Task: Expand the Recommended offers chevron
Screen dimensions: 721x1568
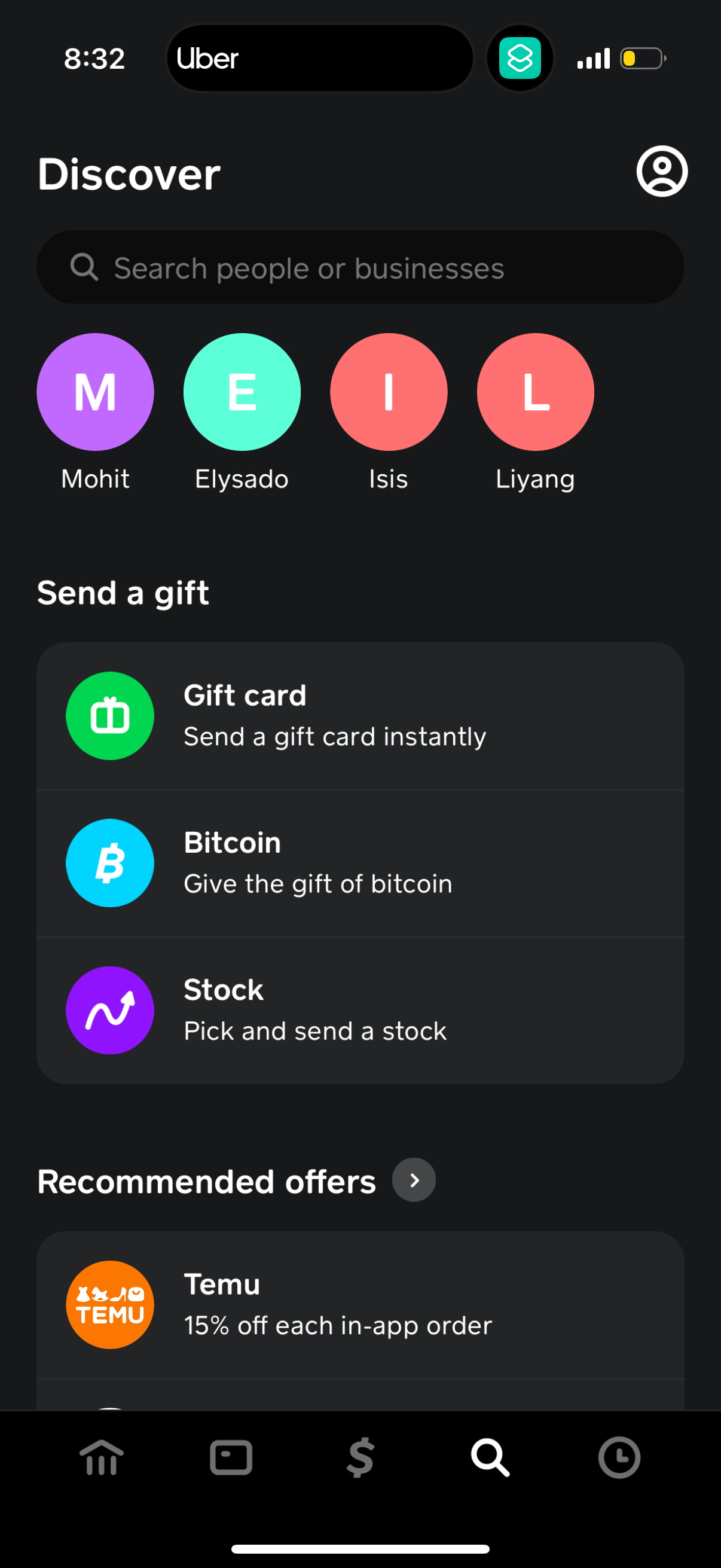Action: pyautogui.click(x=414, y=1180)
